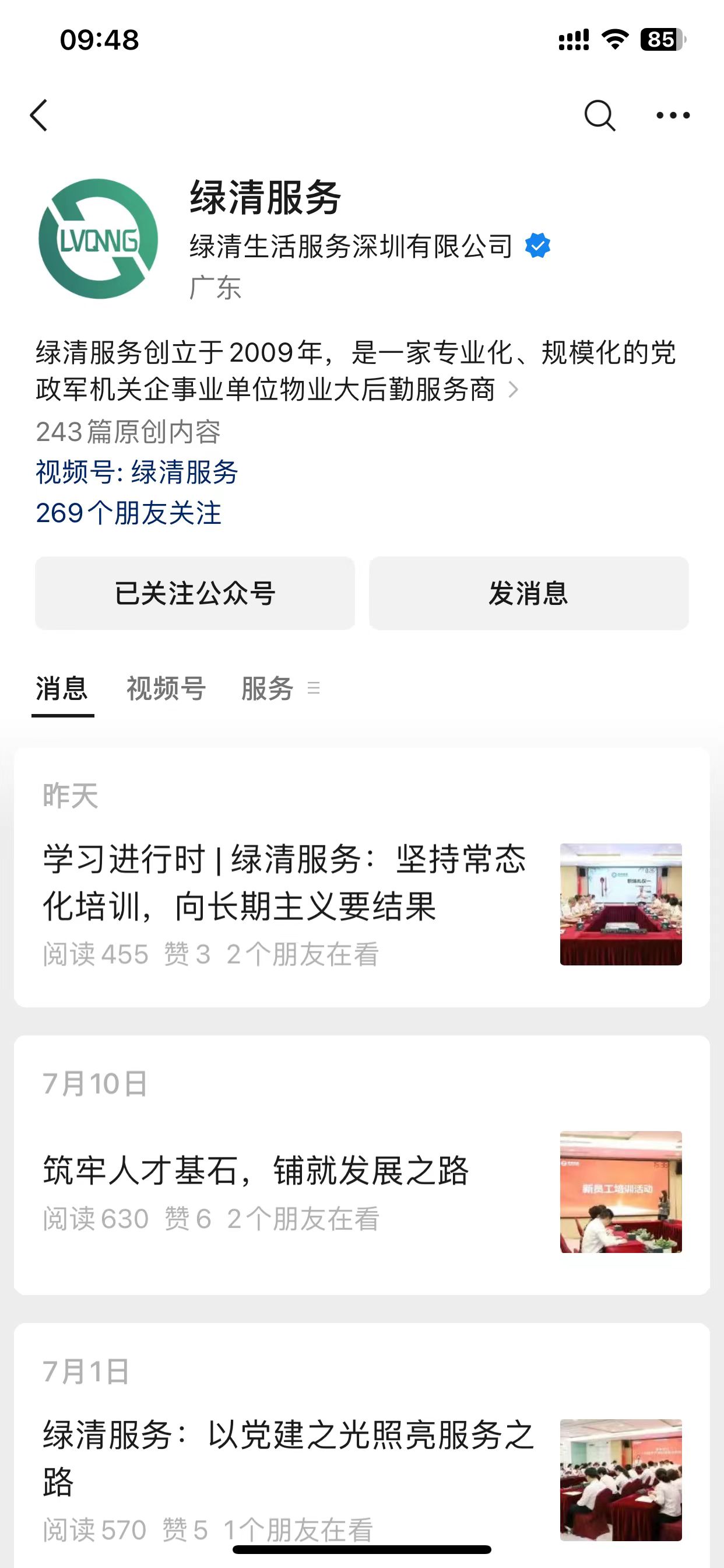Select the 消息 tab
The width and height of the screenshot is (724, 1568).
click(62, 688)
